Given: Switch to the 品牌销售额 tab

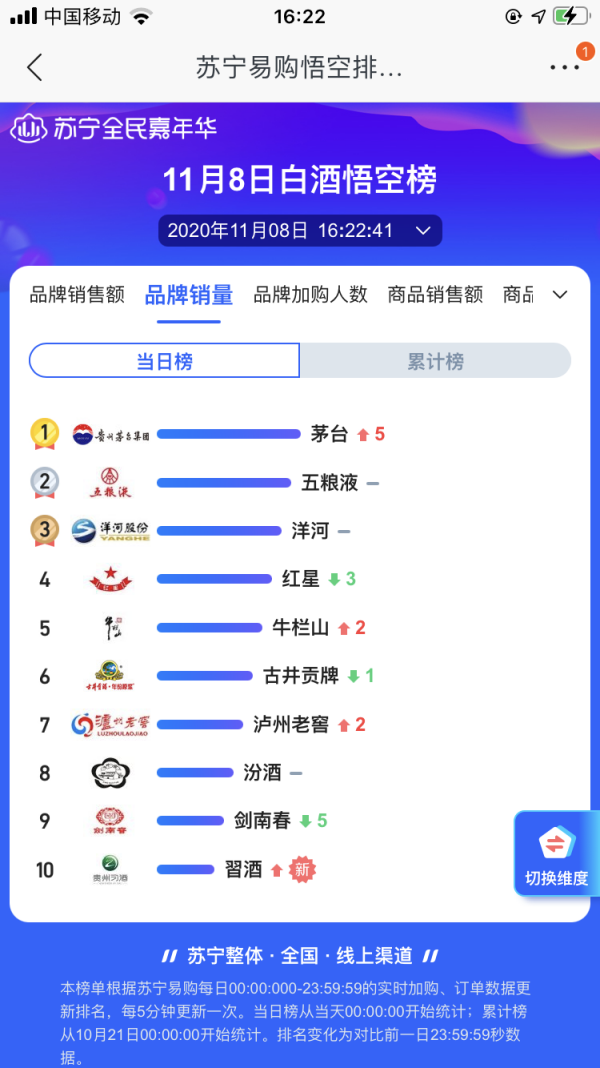Looking at the screenshot, I should click(x=77, y=294).
